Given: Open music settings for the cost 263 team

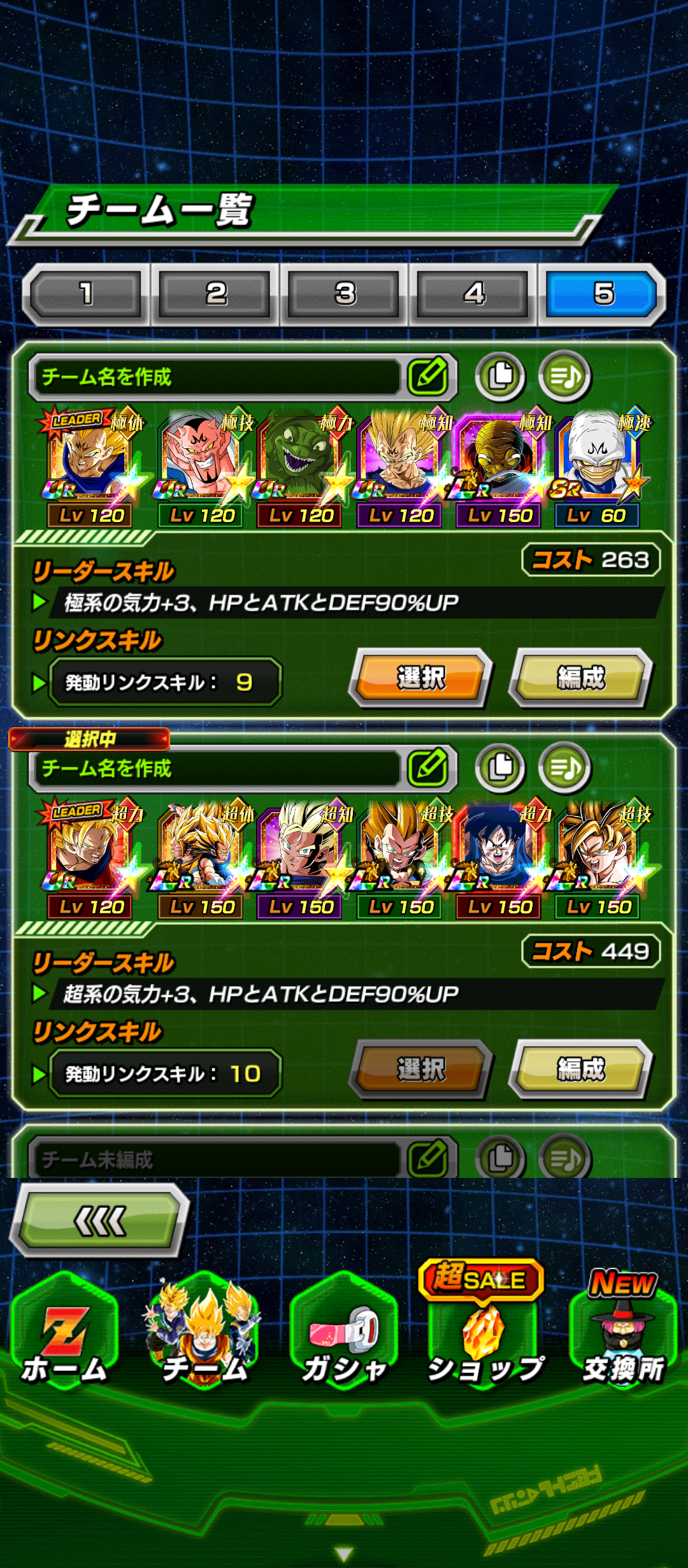Looking at the screenshot, I should pyautogui.click(x=565, y=377).
